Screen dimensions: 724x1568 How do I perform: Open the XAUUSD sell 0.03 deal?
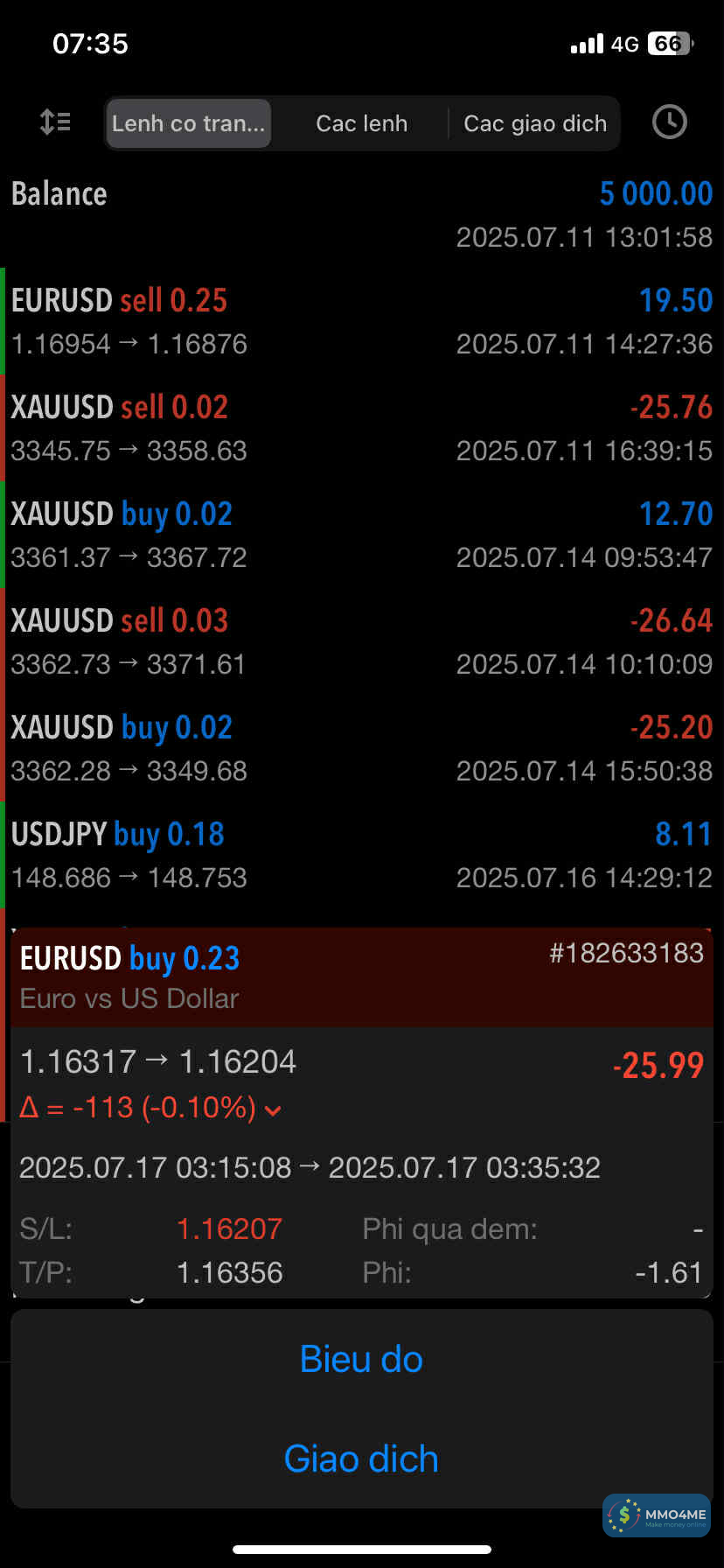click(361, 641)
